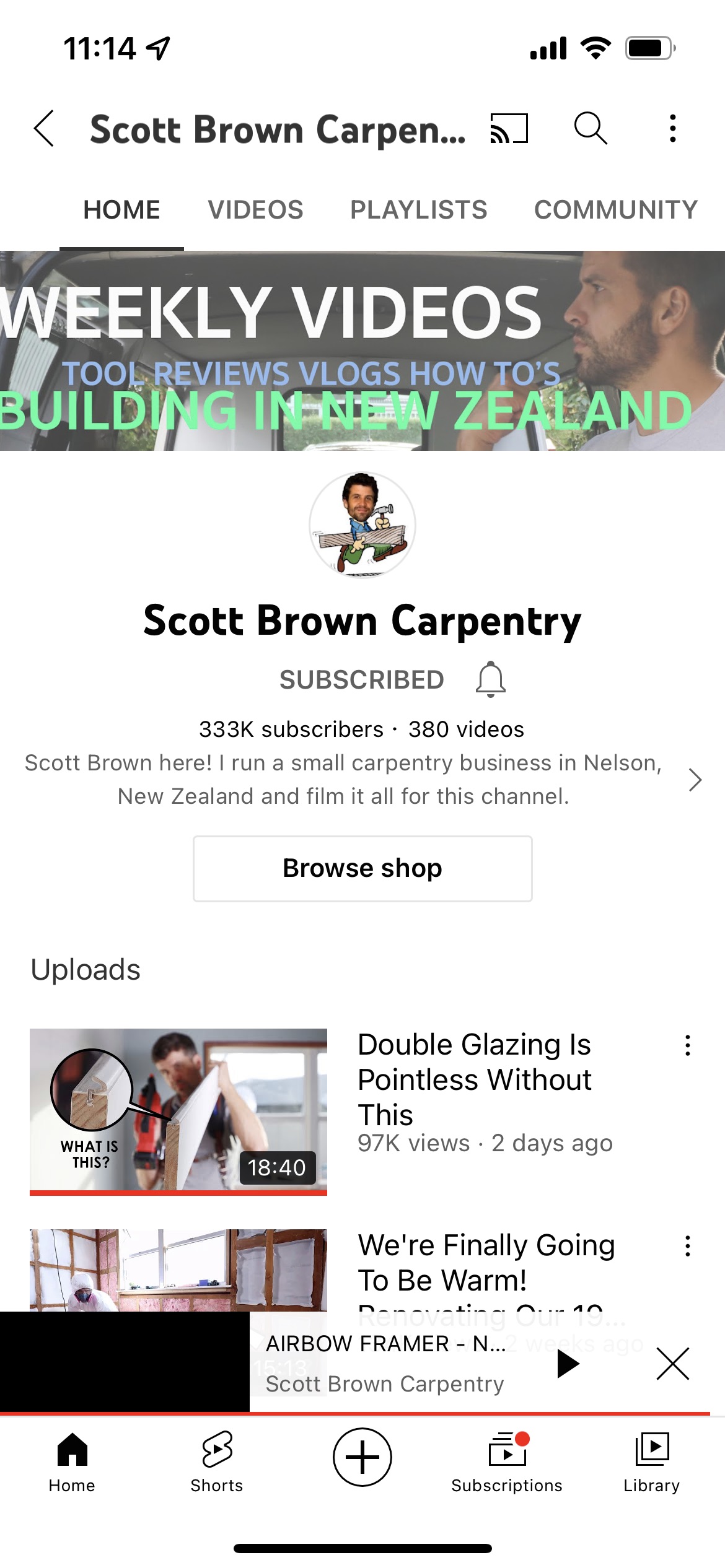Open the Subscriptions tab
The width and height of the screenshot is (725, 1568).
coord(507,1461)
